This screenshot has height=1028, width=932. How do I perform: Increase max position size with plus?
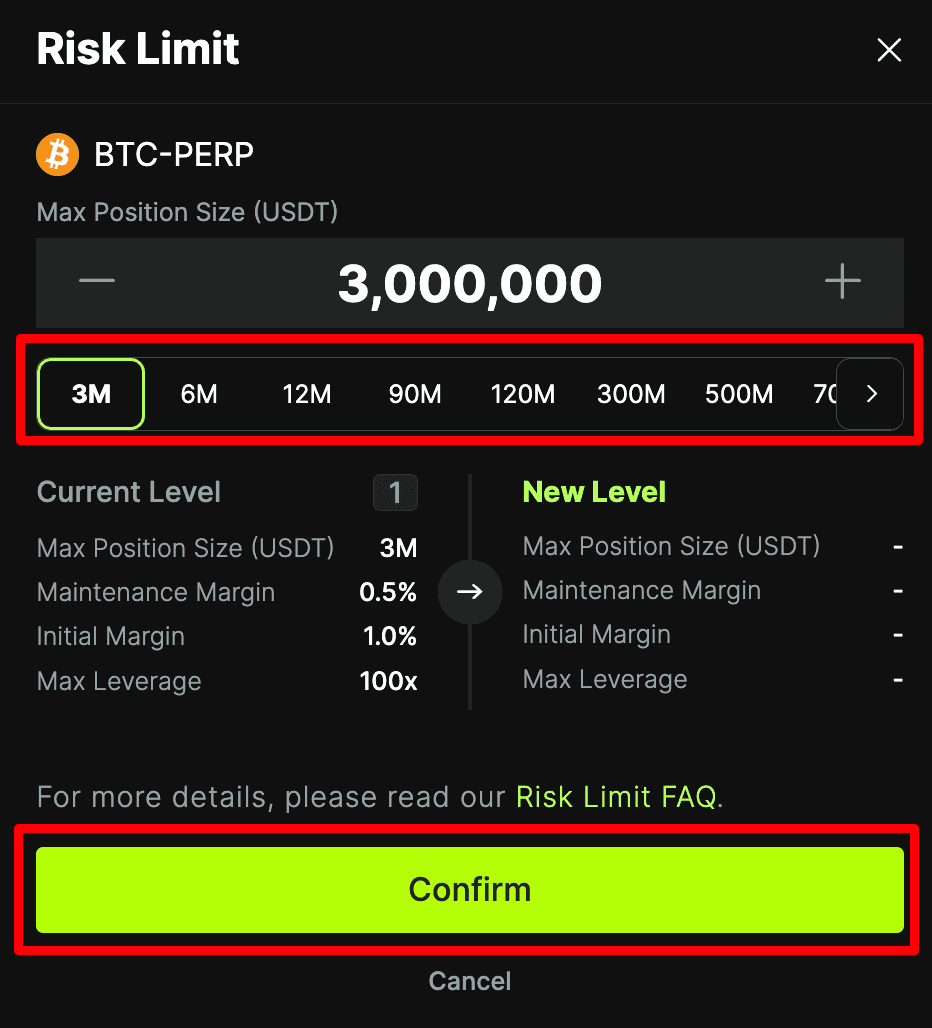pyautogui.click(x=842, y=281)
